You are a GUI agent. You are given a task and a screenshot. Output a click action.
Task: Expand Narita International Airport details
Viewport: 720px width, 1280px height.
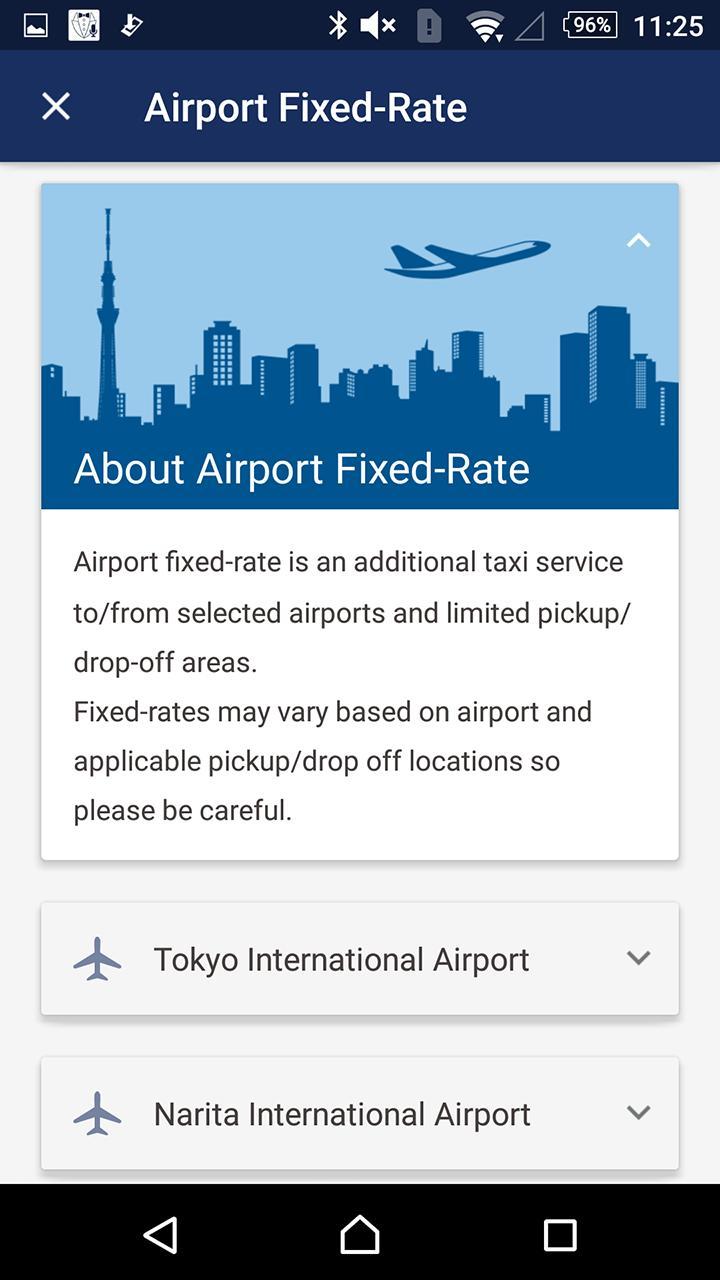(638, 1113)
